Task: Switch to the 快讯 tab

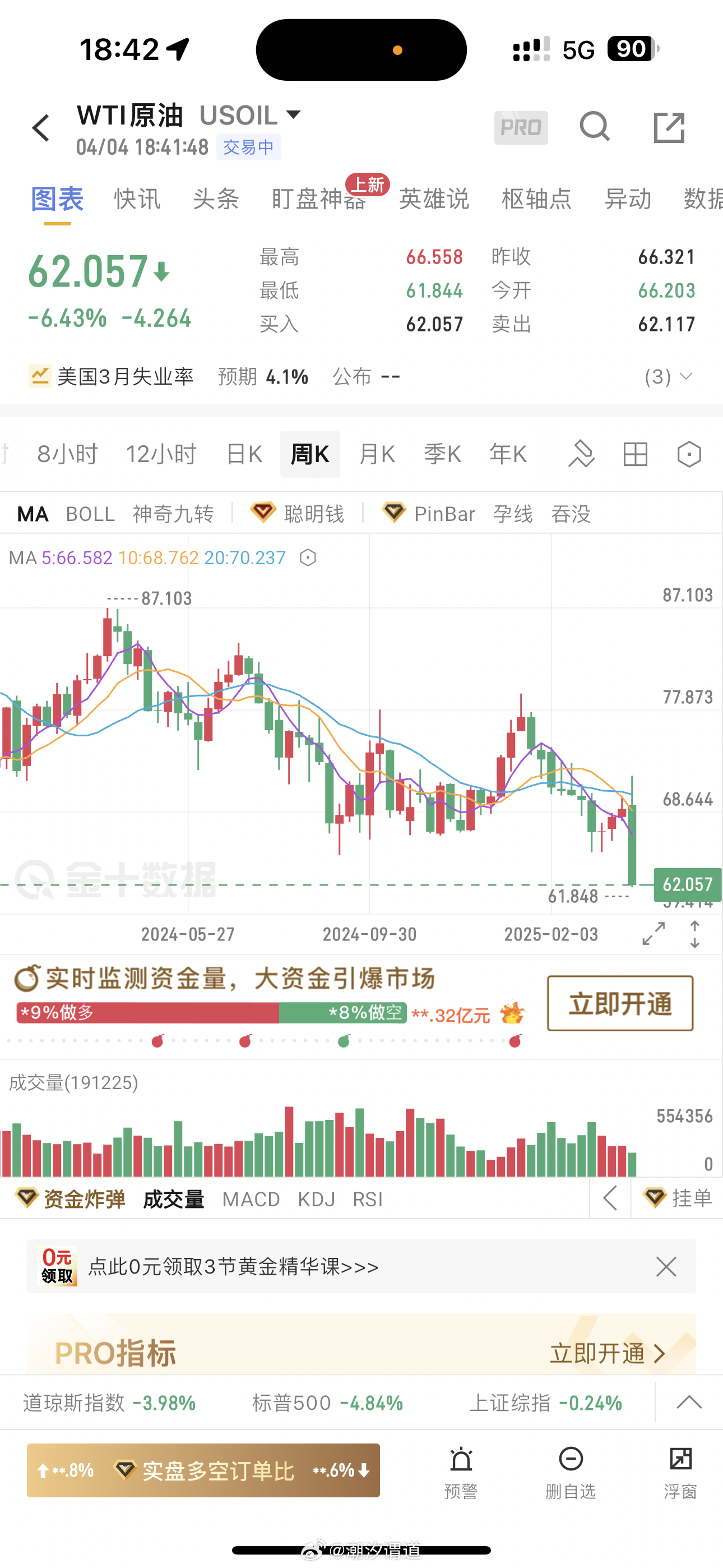Action: 137,199
